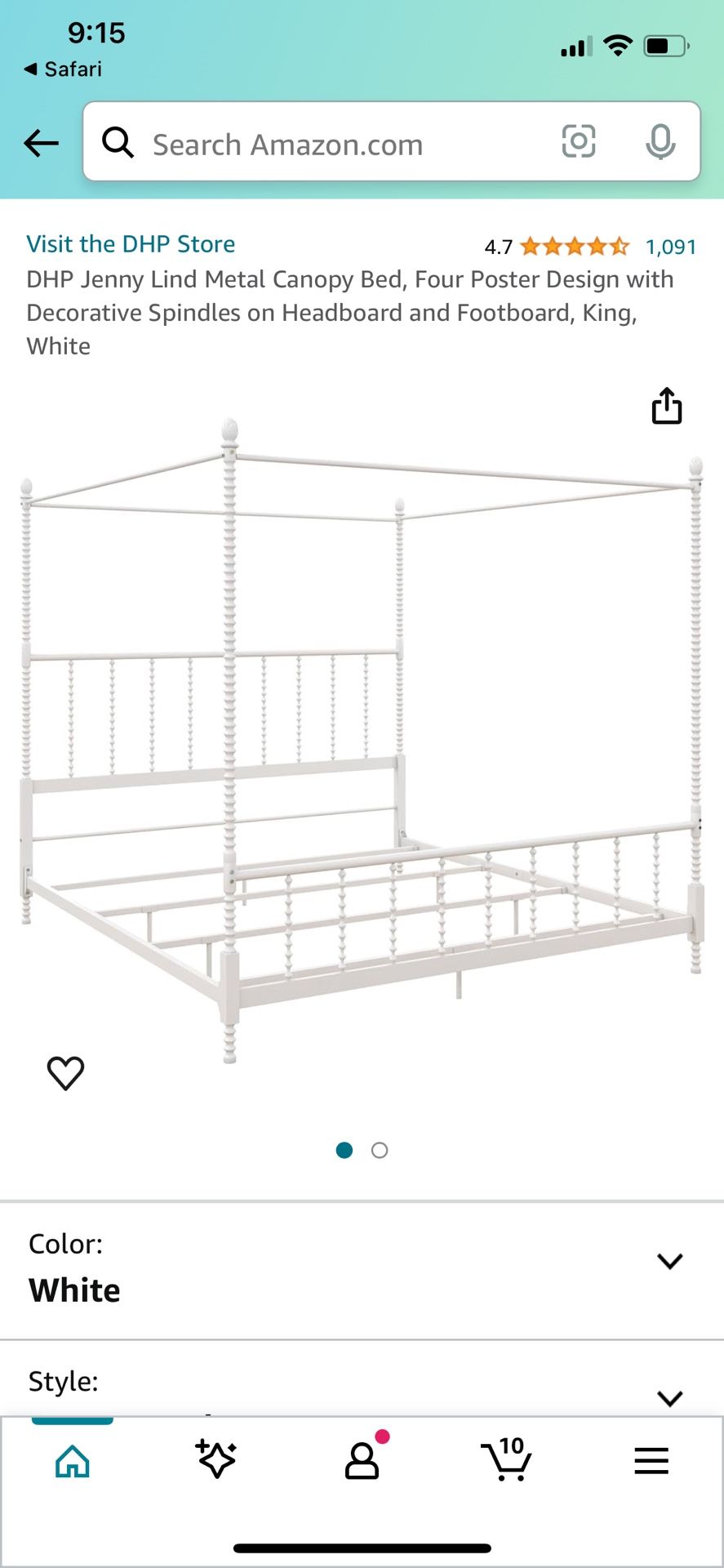Open visual search with the camera icon

(x=579, y=142)
